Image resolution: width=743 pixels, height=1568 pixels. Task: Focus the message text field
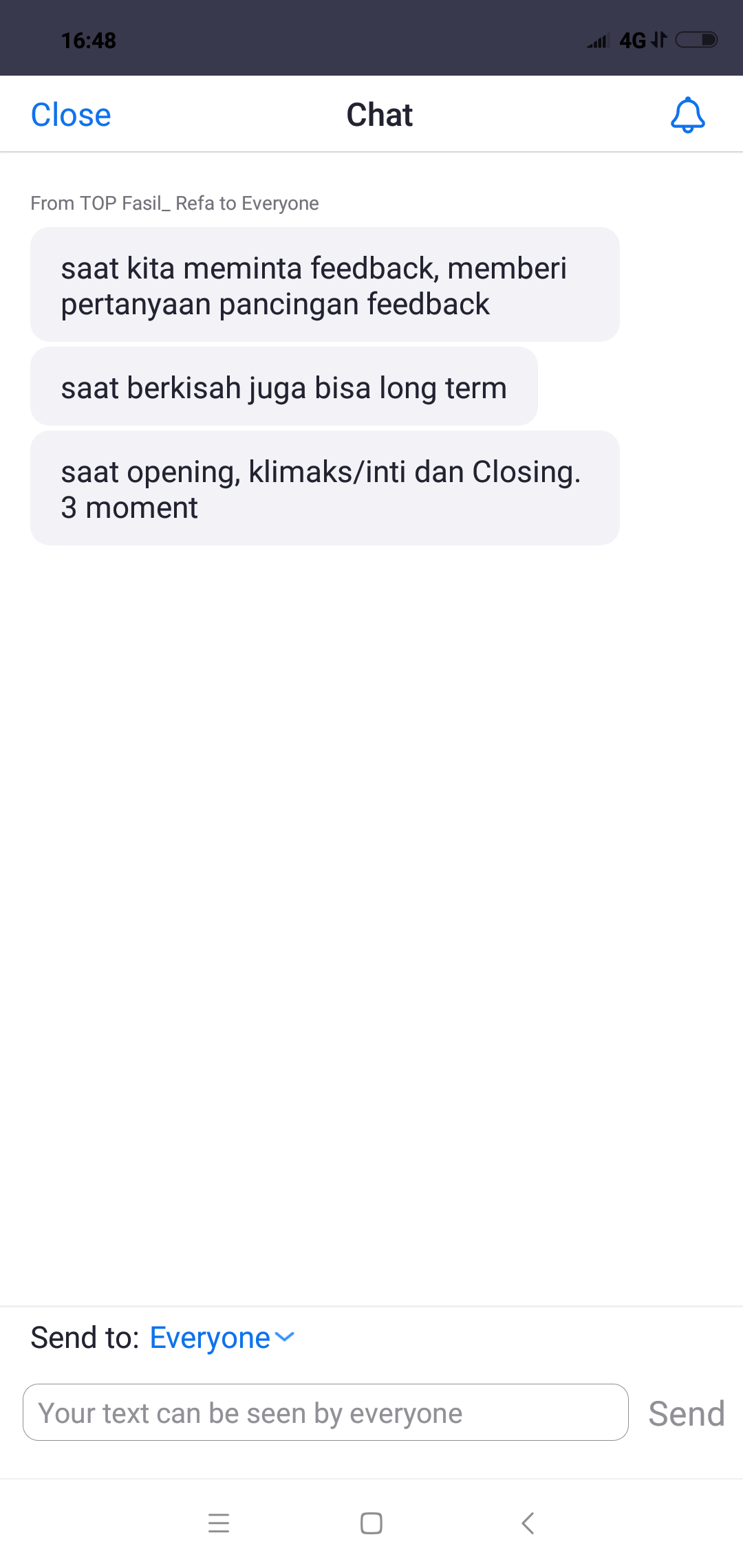coord(325,1413)
